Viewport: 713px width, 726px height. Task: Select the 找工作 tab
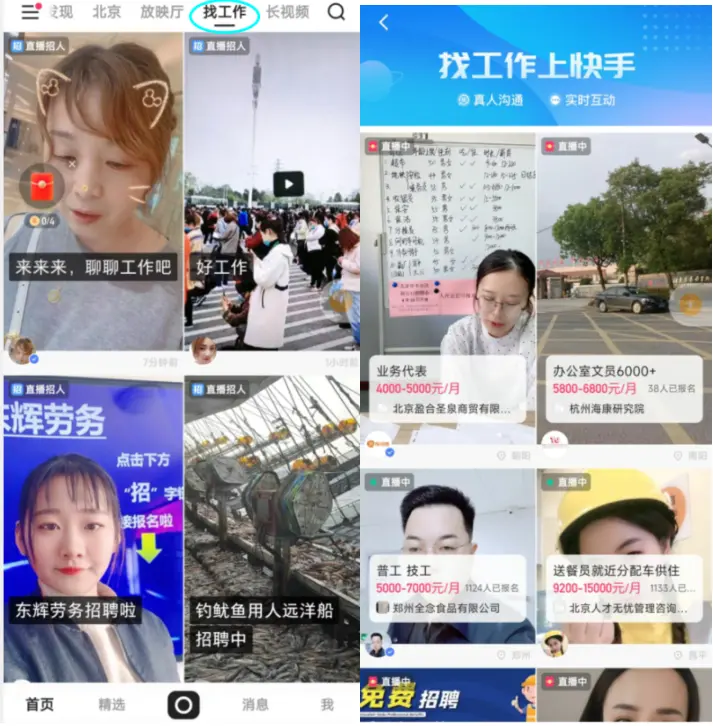coord(224,13)
